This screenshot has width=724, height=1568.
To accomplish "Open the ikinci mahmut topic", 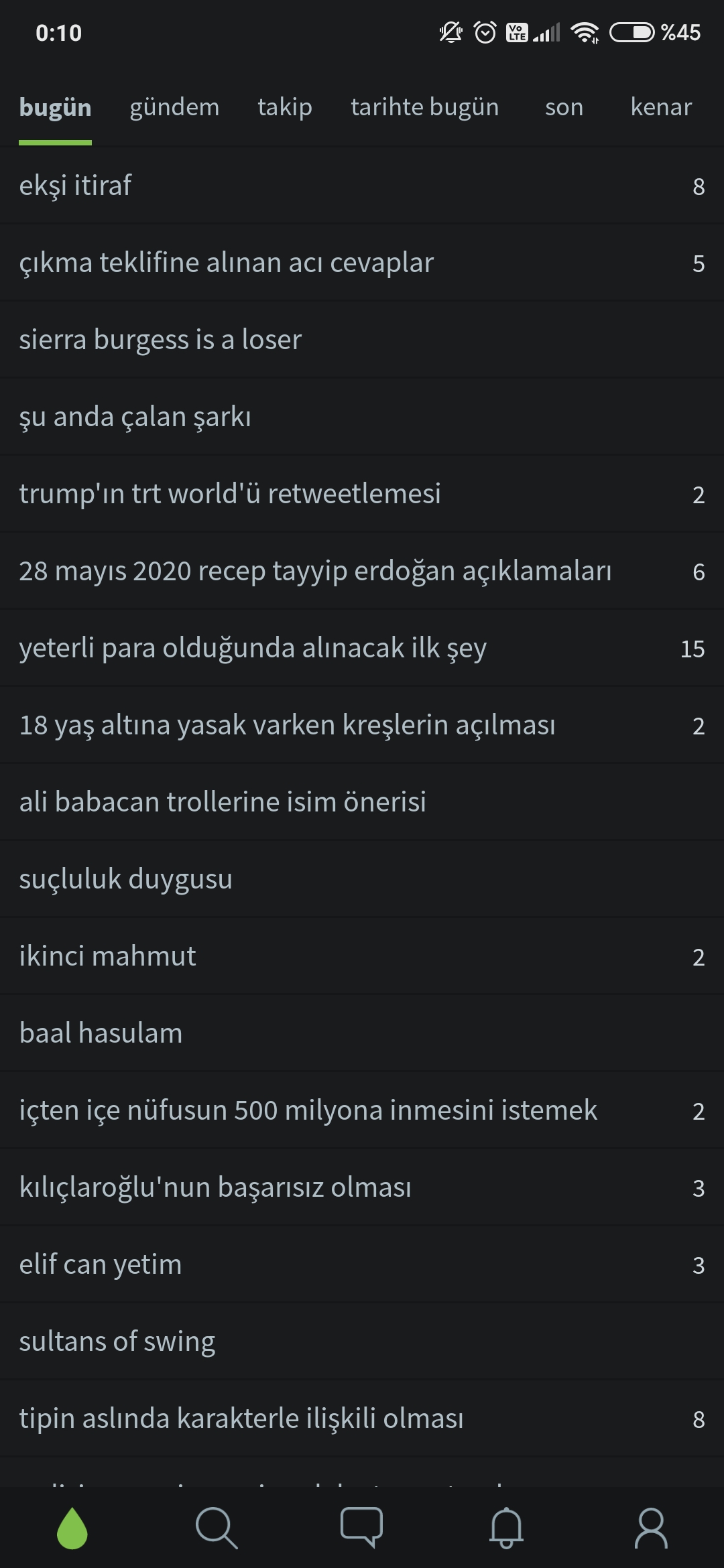I will click(x=362, y=956).
